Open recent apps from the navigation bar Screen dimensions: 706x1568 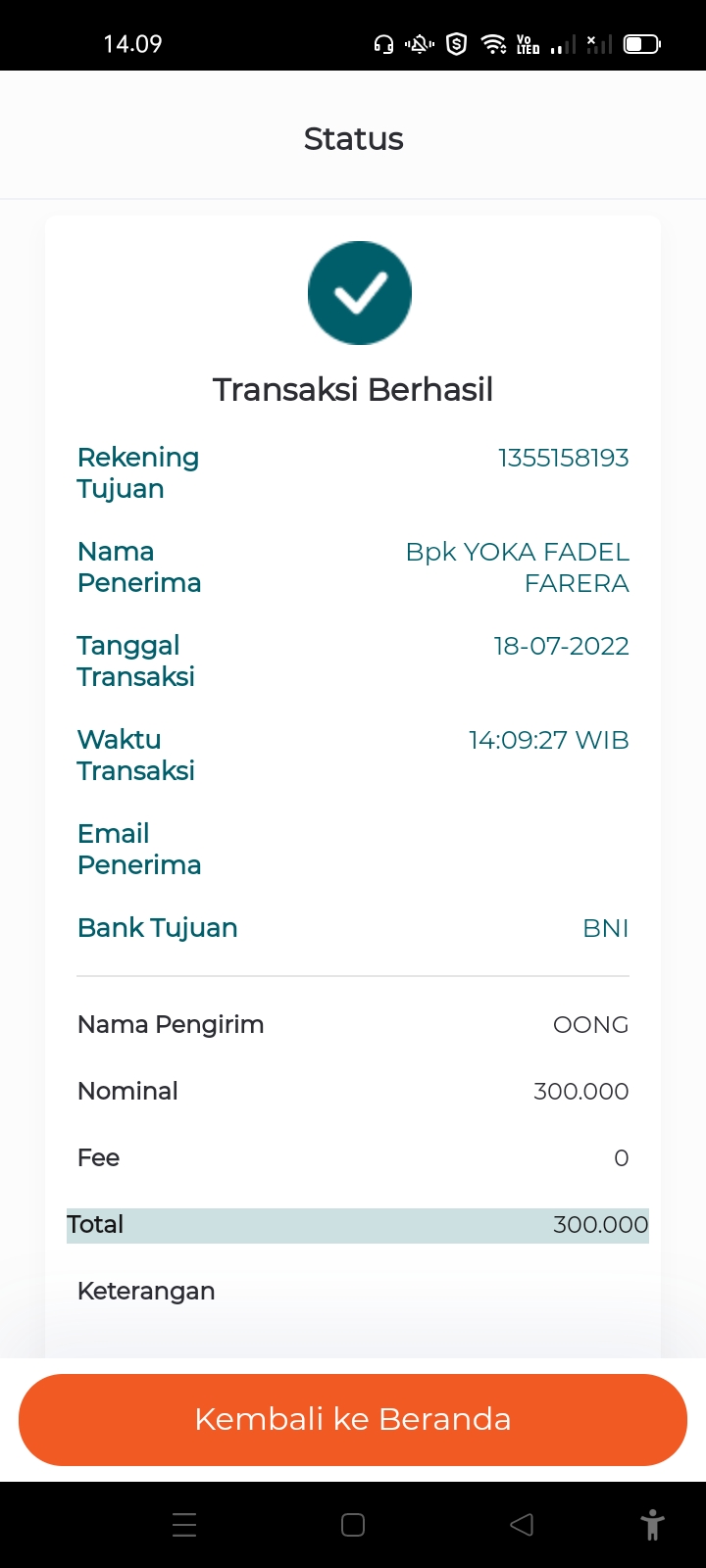pyautogui.click(x=184, y=1524)
